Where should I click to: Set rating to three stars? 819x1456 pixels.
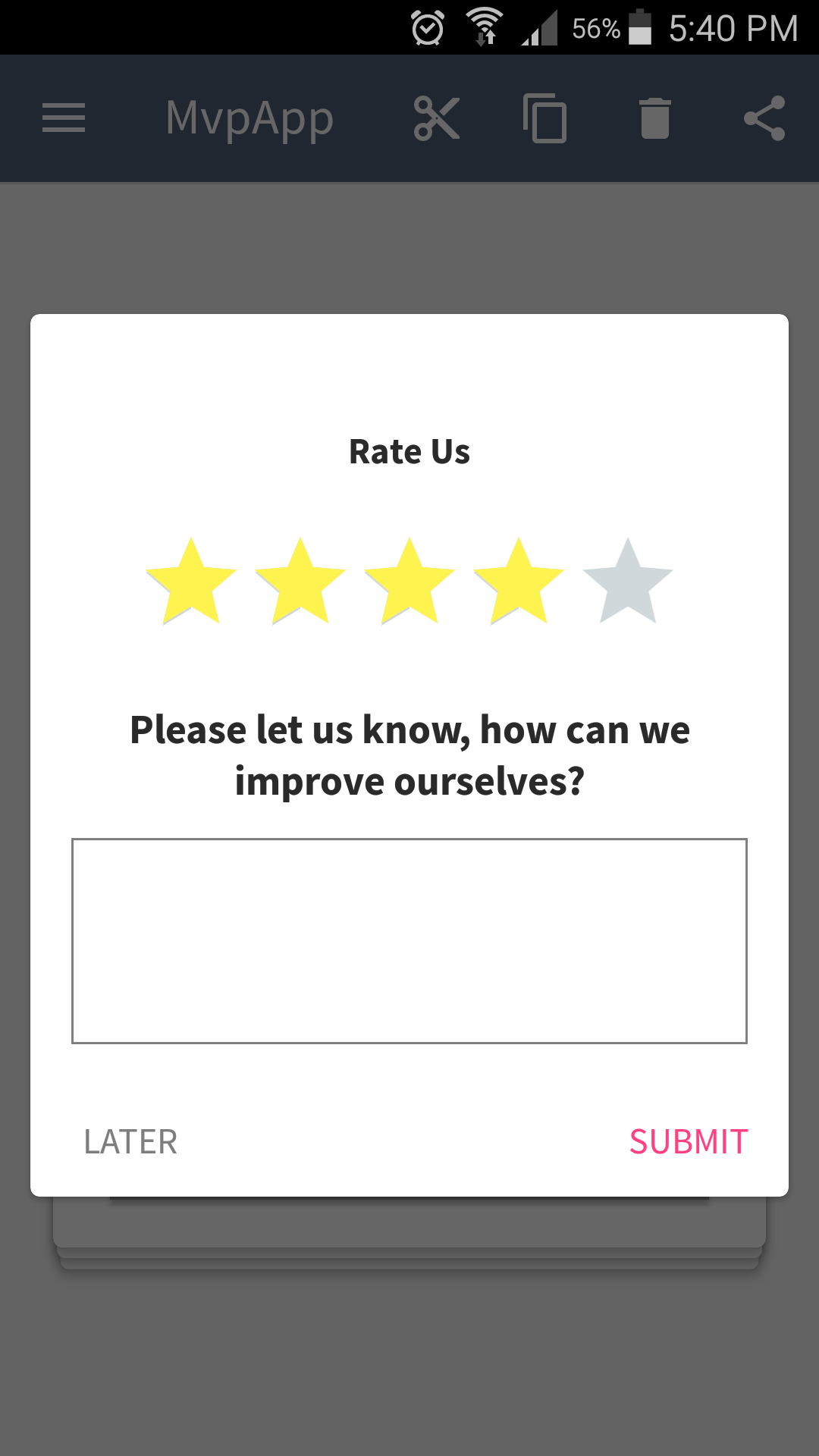[x=409, y=583]
